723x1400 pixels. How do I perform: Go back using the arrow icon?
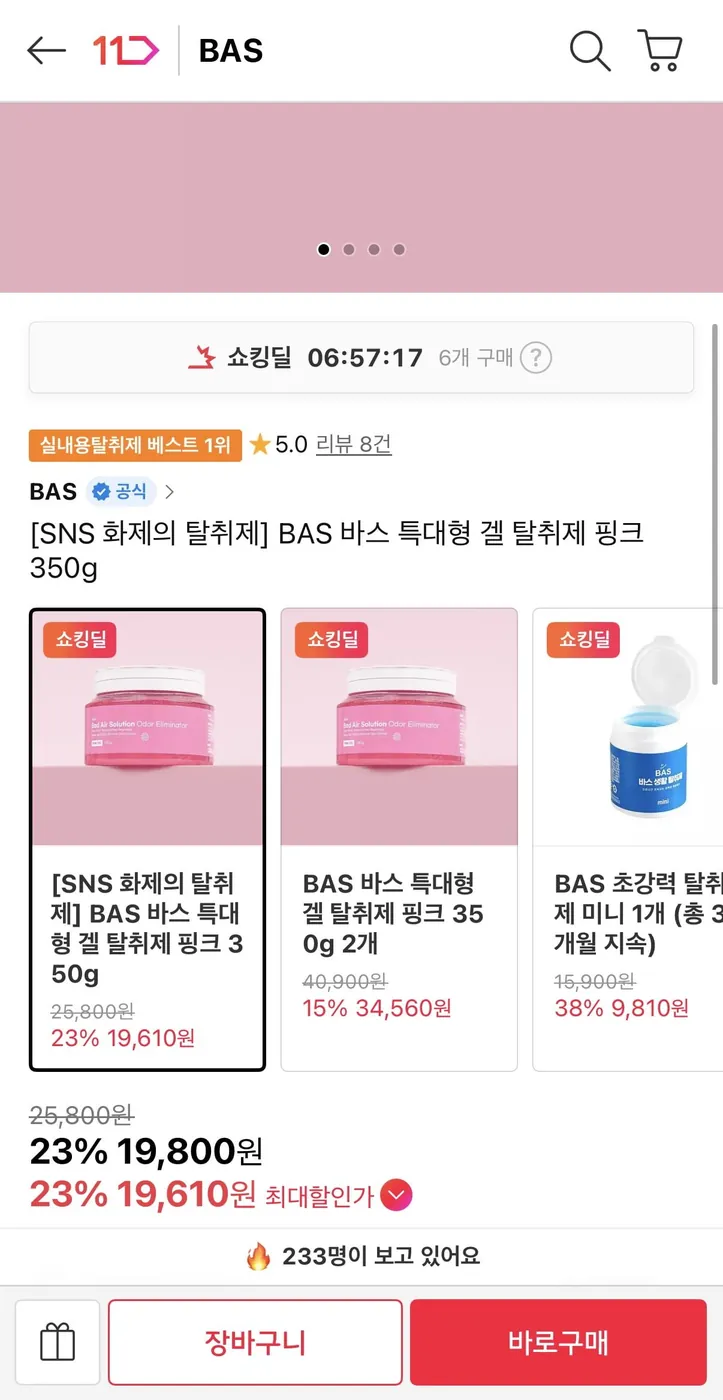click(45, 51)
